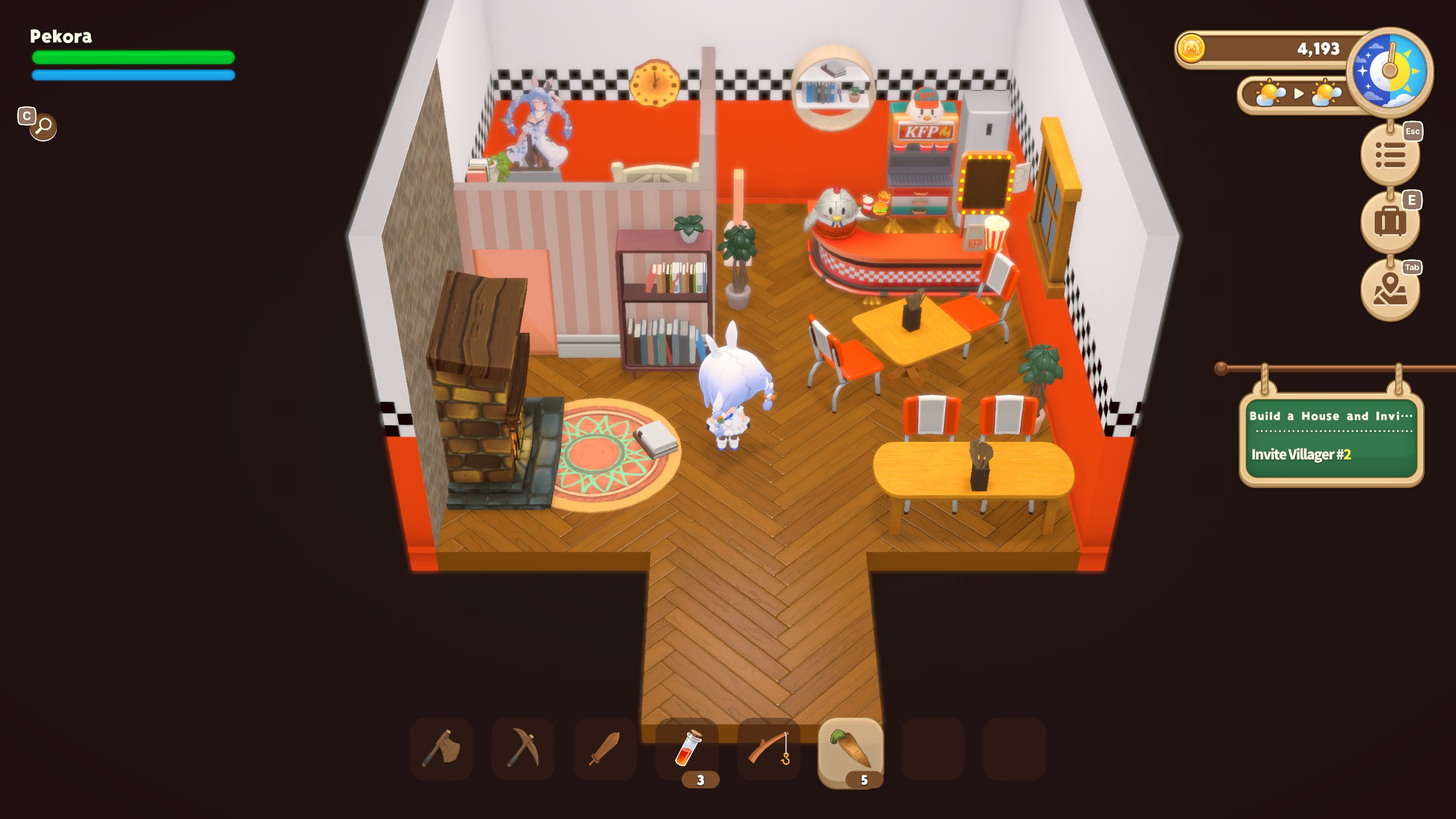The height and width of the screenshot is (819, 1456).
Task: Select the pickaxe in the hotbar
Action: coord(523,748)
